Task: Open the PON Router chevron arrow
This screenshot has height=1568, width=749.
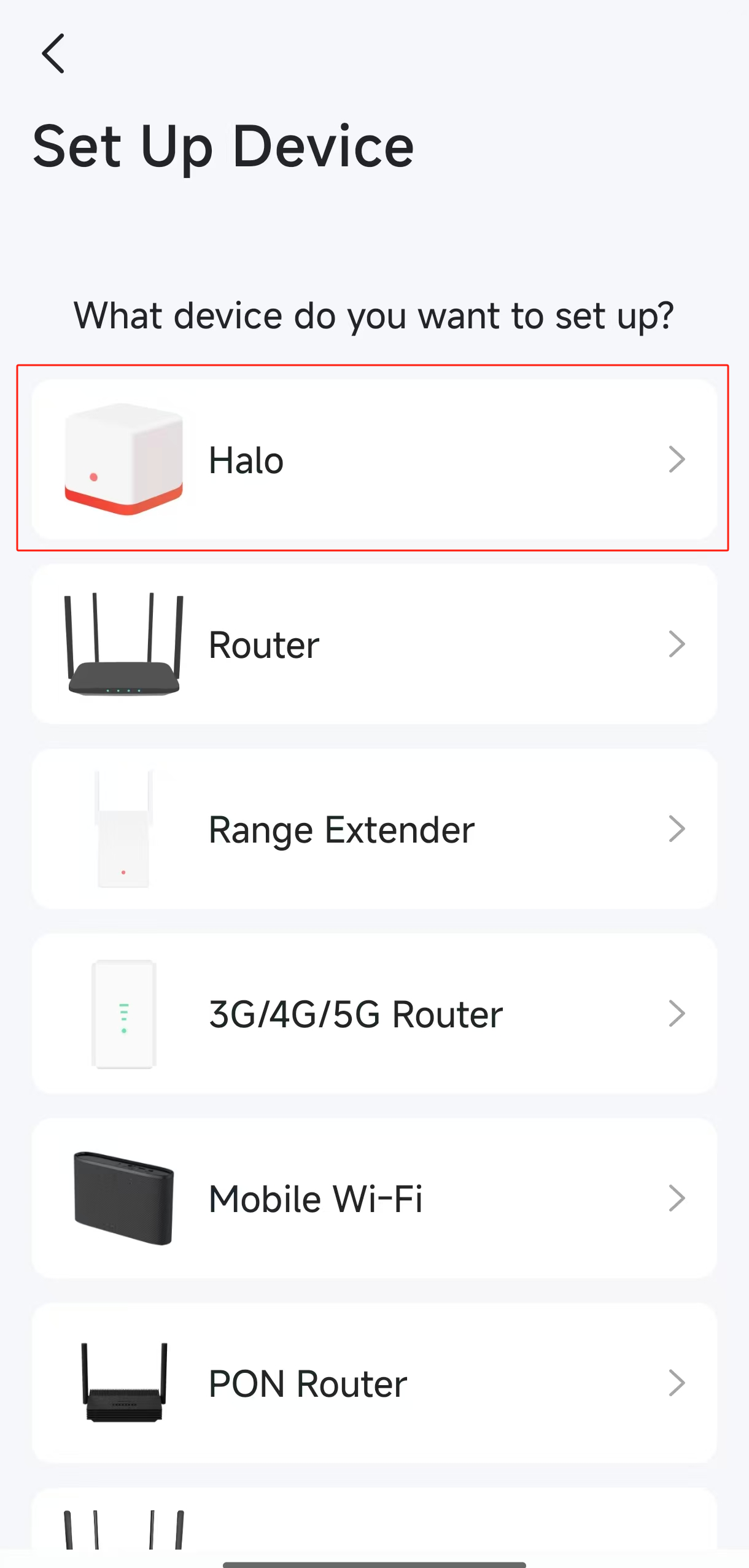Action: [x=677, y=1382]
